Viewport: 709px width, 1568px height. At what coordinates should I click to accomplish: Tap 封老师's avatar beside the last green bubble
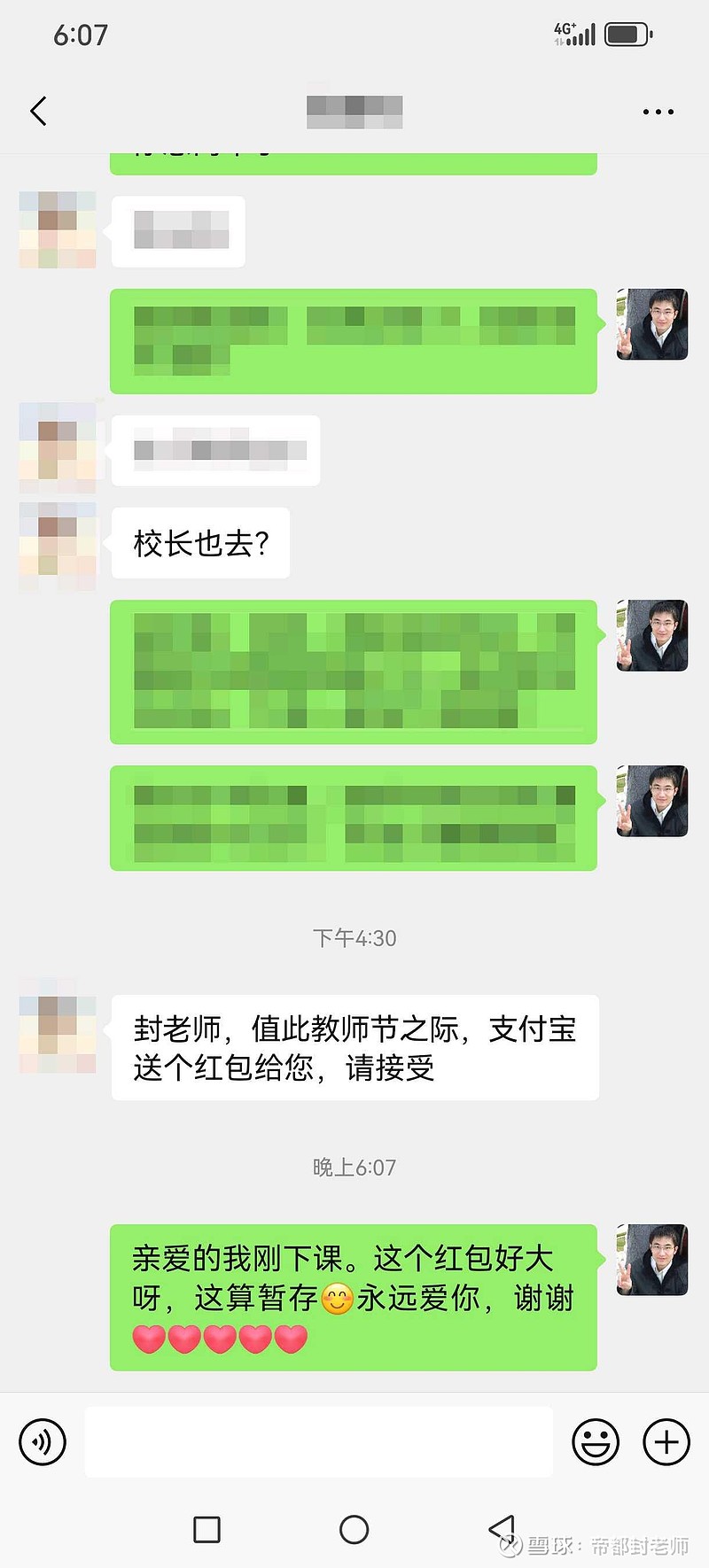(651, 1260)
